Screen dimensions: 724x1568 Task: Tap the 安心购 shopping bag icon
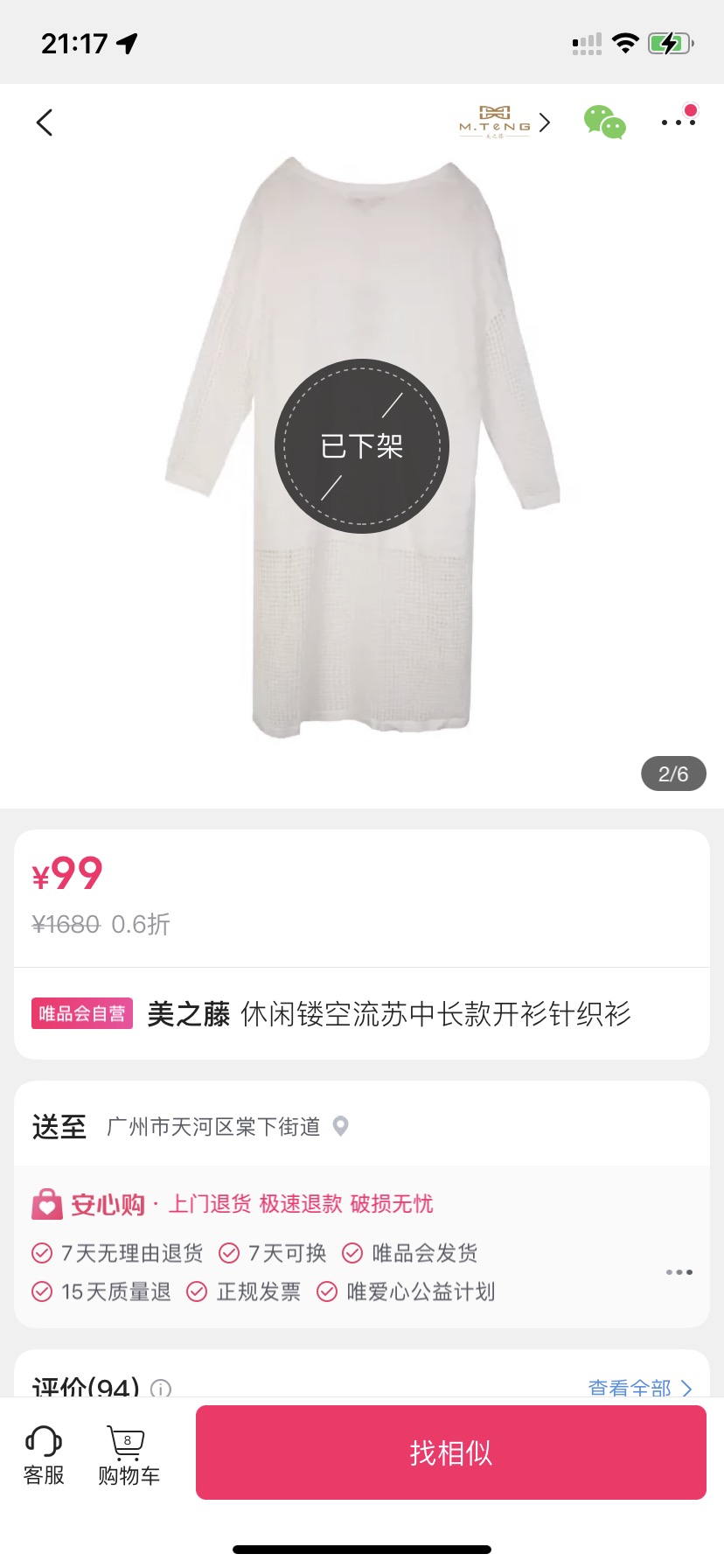(x=46, y=1204)
